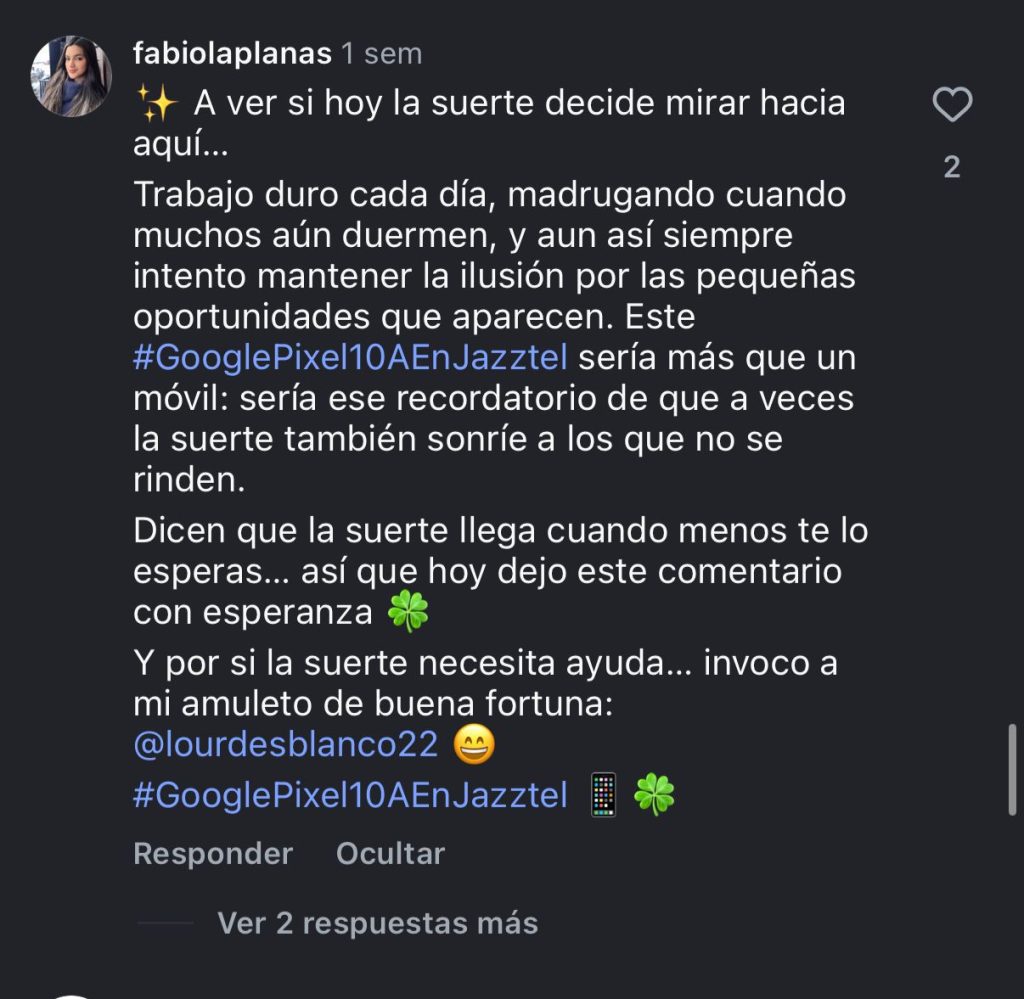
Task: Open the #GooglePixel10AEnJazztel hashtag next to the phone emoji
Action: click(350, 796)
